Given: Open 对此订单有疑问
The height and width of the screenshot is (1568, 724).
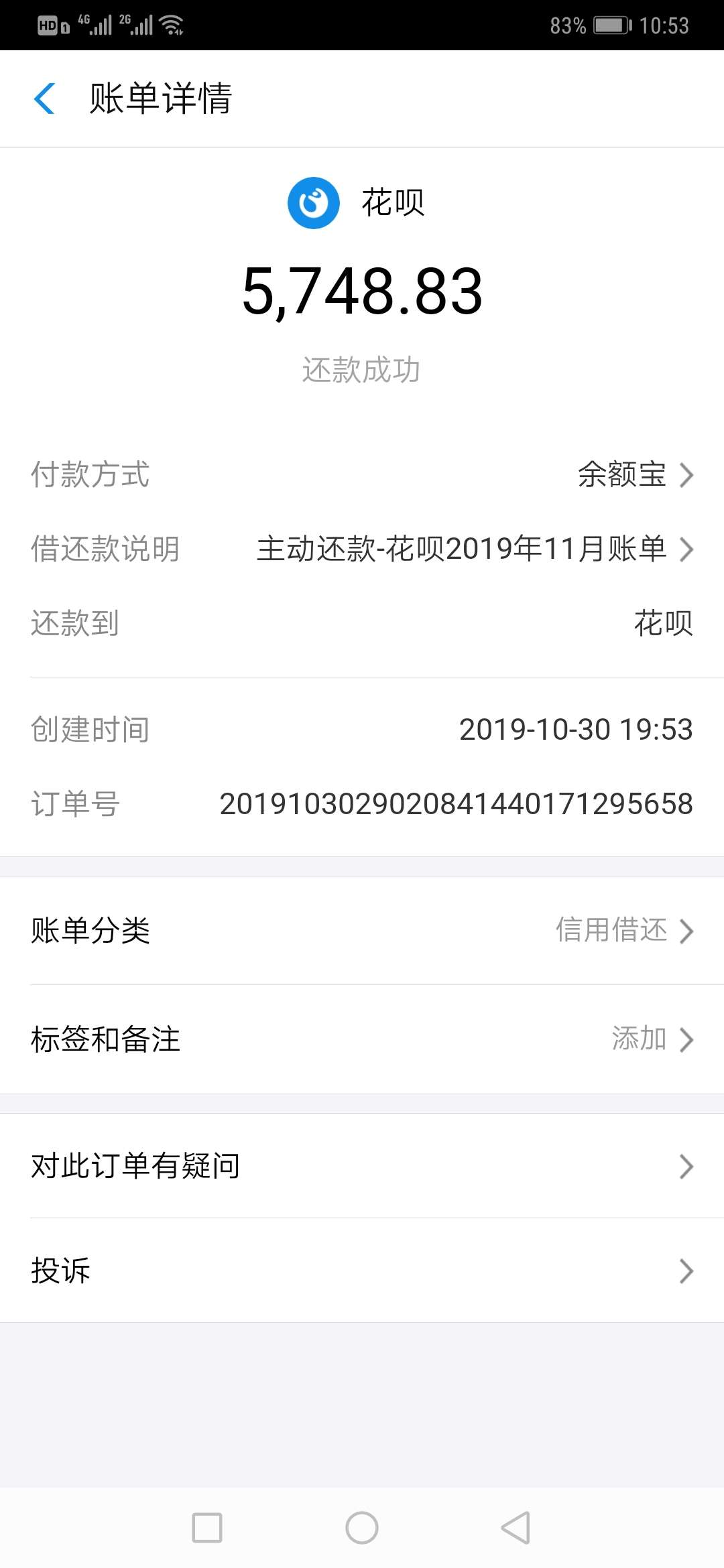Looking at the screenshot, I should click(362, 1166).
